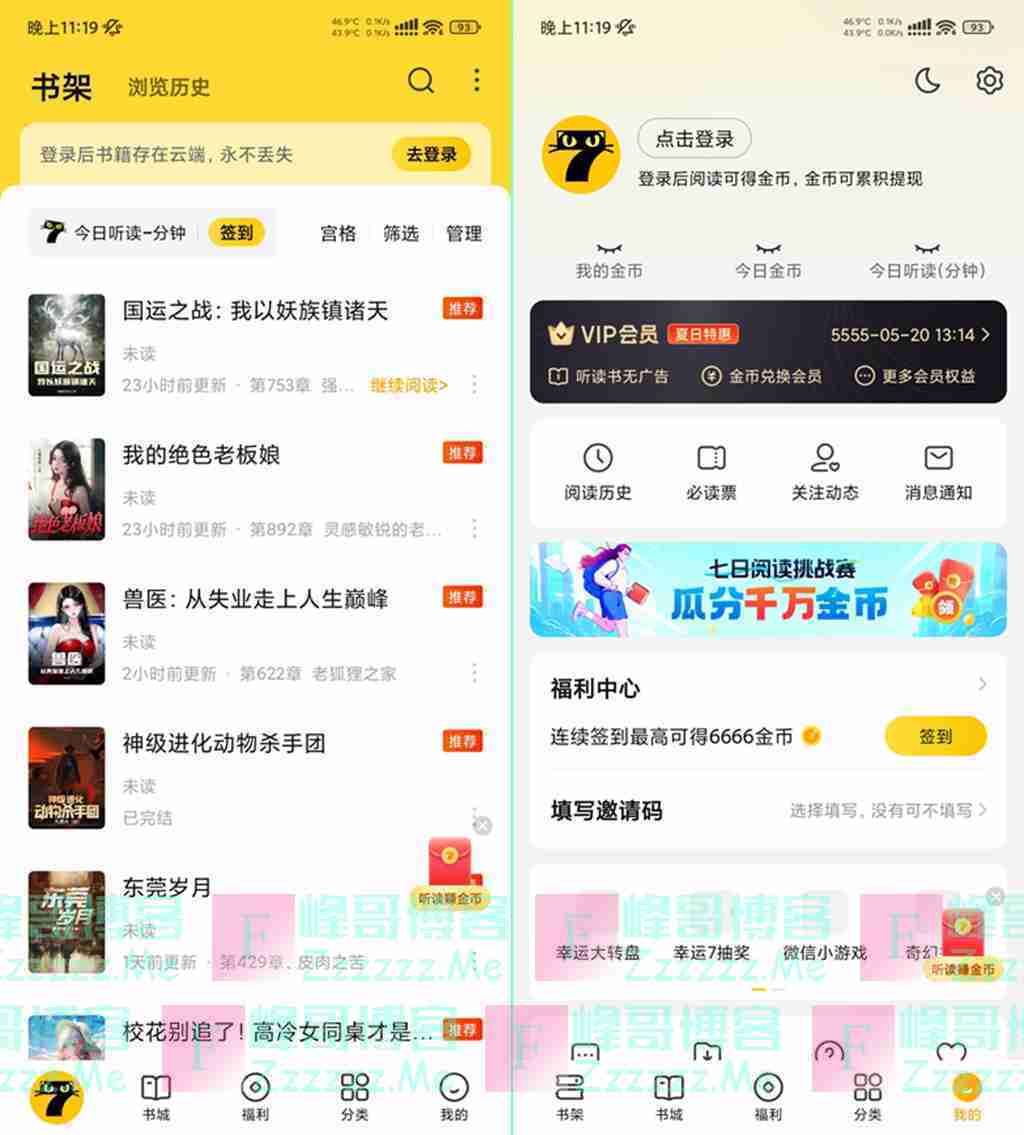Viewport: 1024px width, 1135px height.
Task: Open 阅读历史
Action: click(598, 472)
